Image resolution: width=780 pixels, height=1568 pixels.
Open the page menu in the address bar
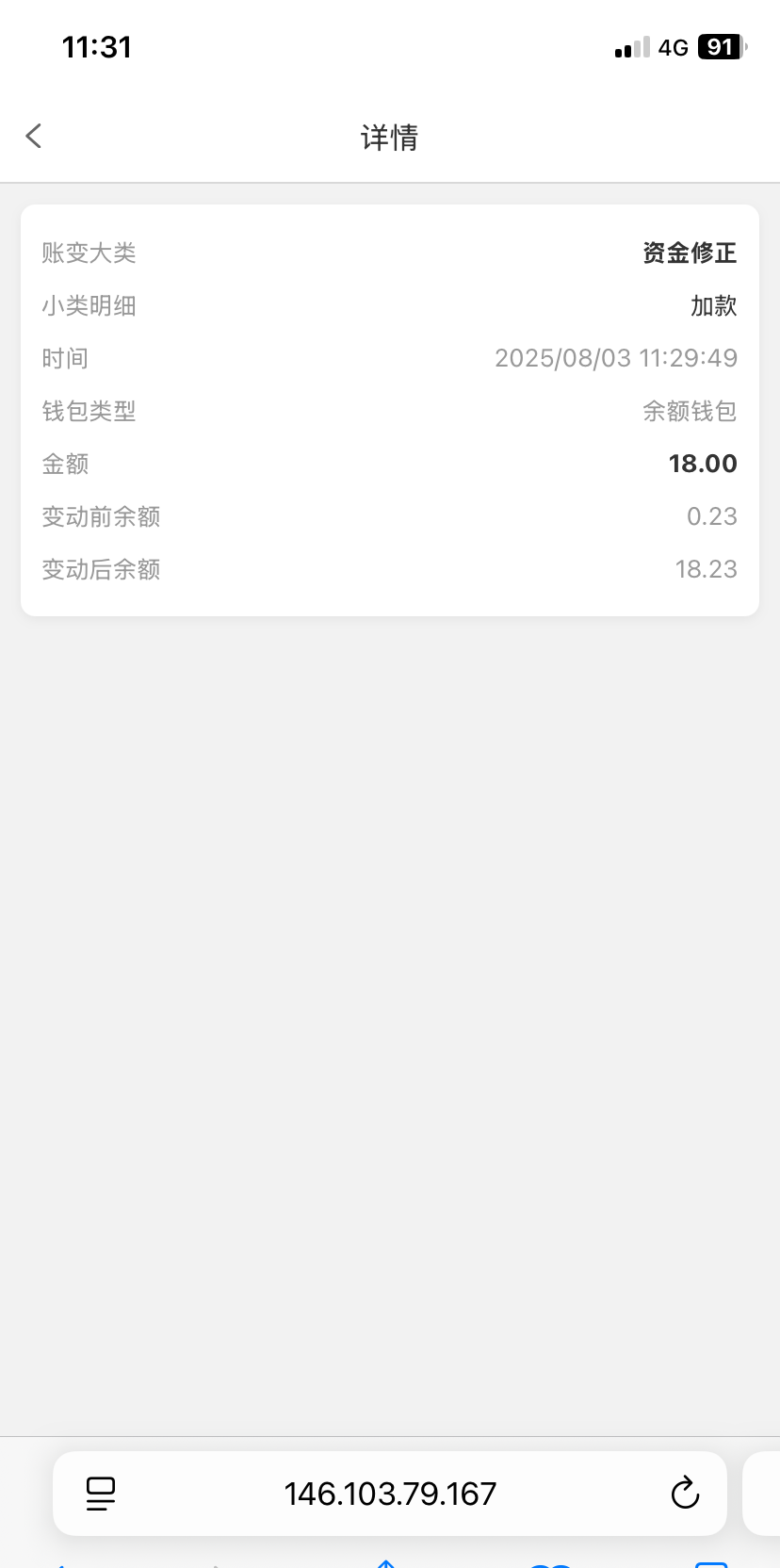click(x=101, y=1494)
